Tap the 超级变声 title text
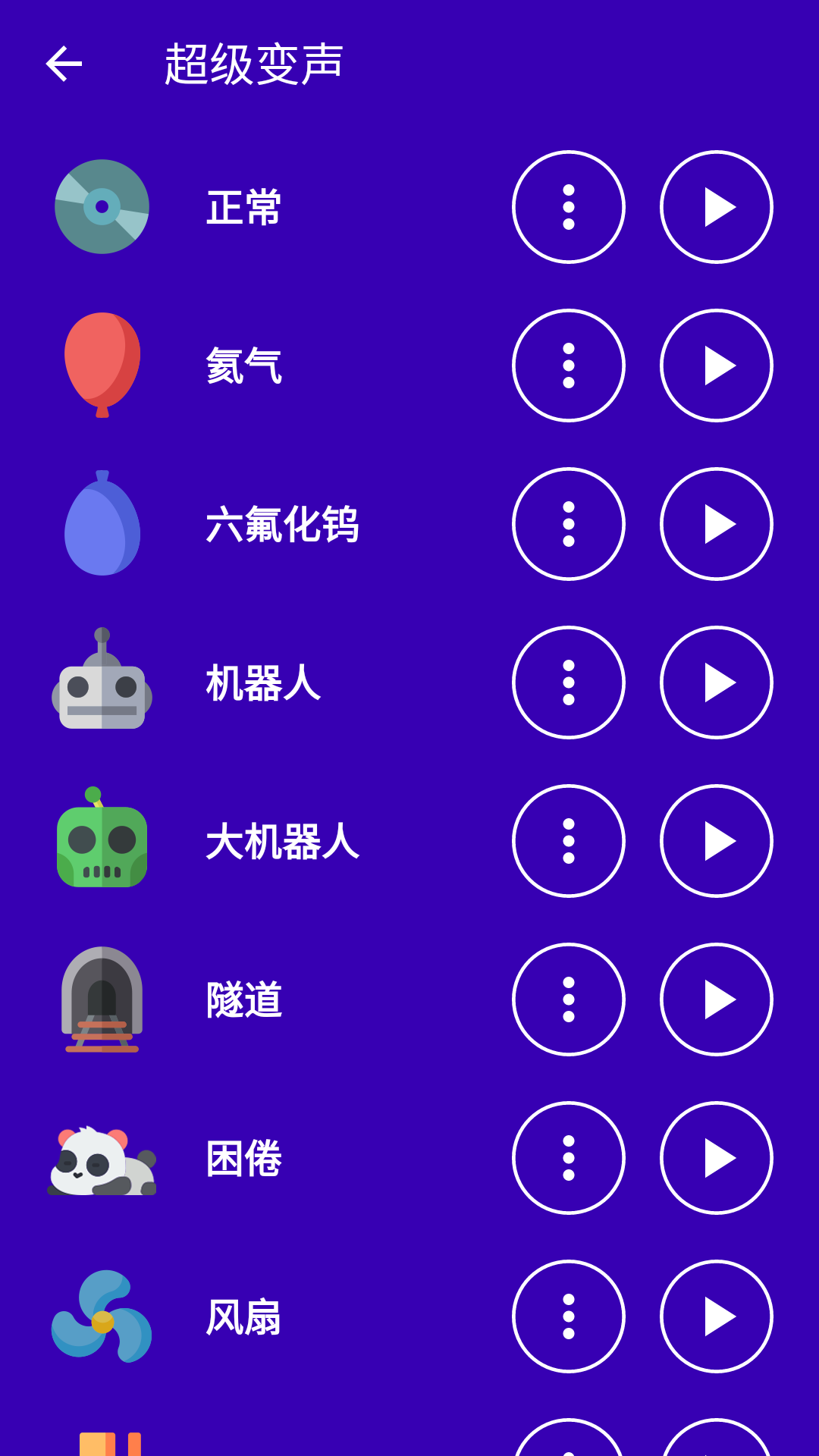This screenshot has height=1456, width=819. click(x=254, y=64)
